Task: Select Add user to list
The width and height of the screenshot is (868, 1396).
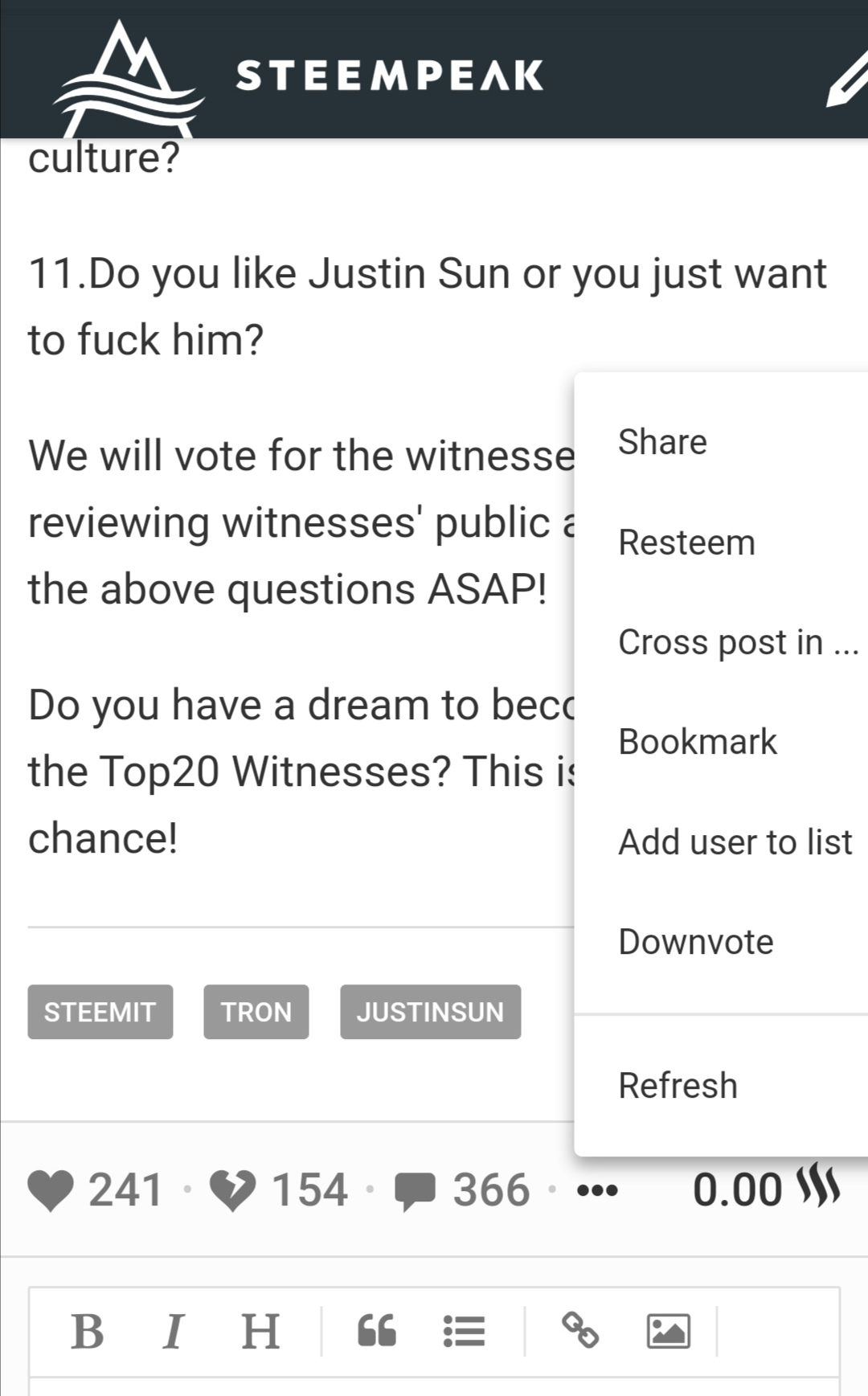Action: [735, 842]
